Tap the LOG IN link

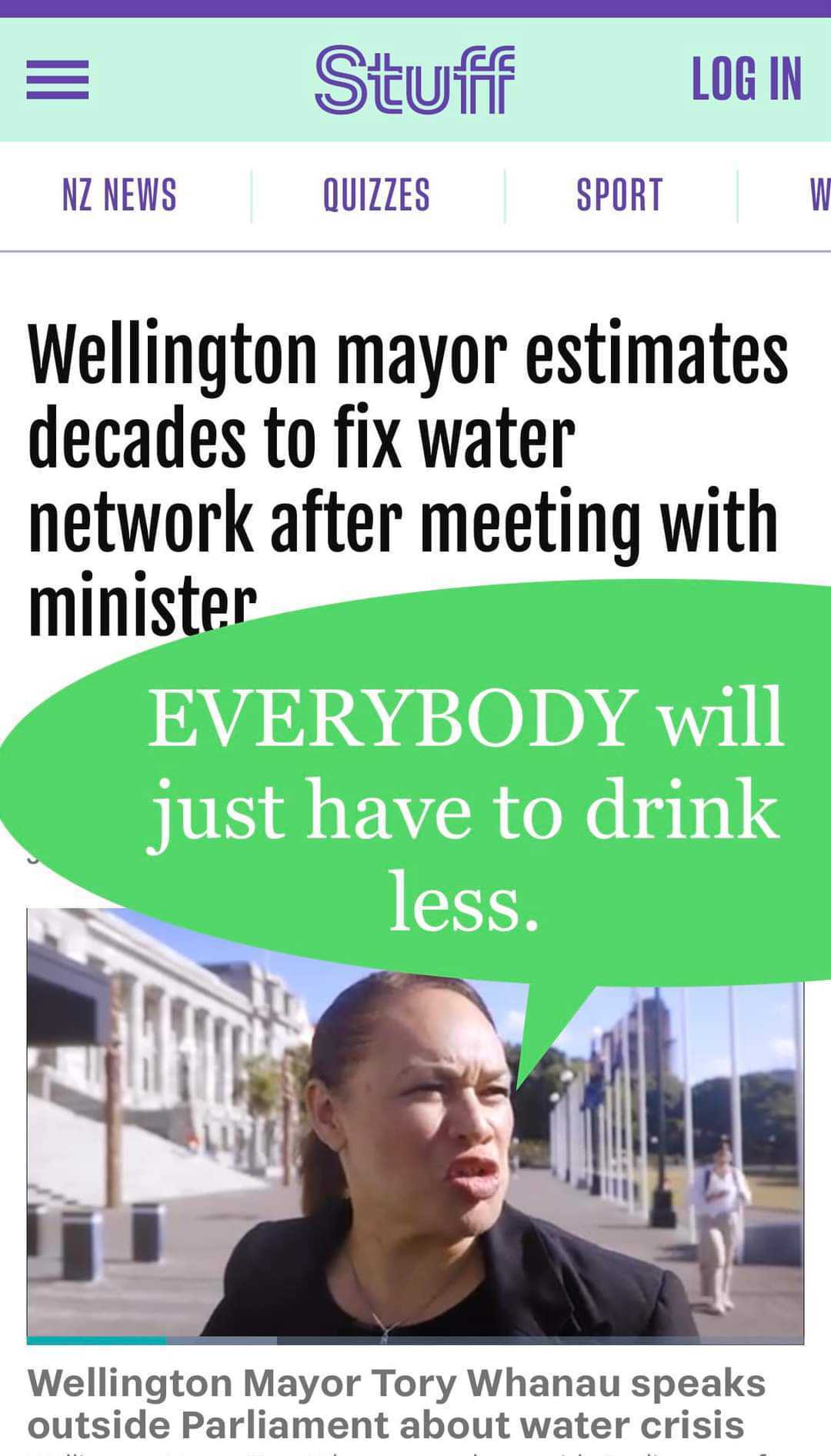click(x=746, y=79)
